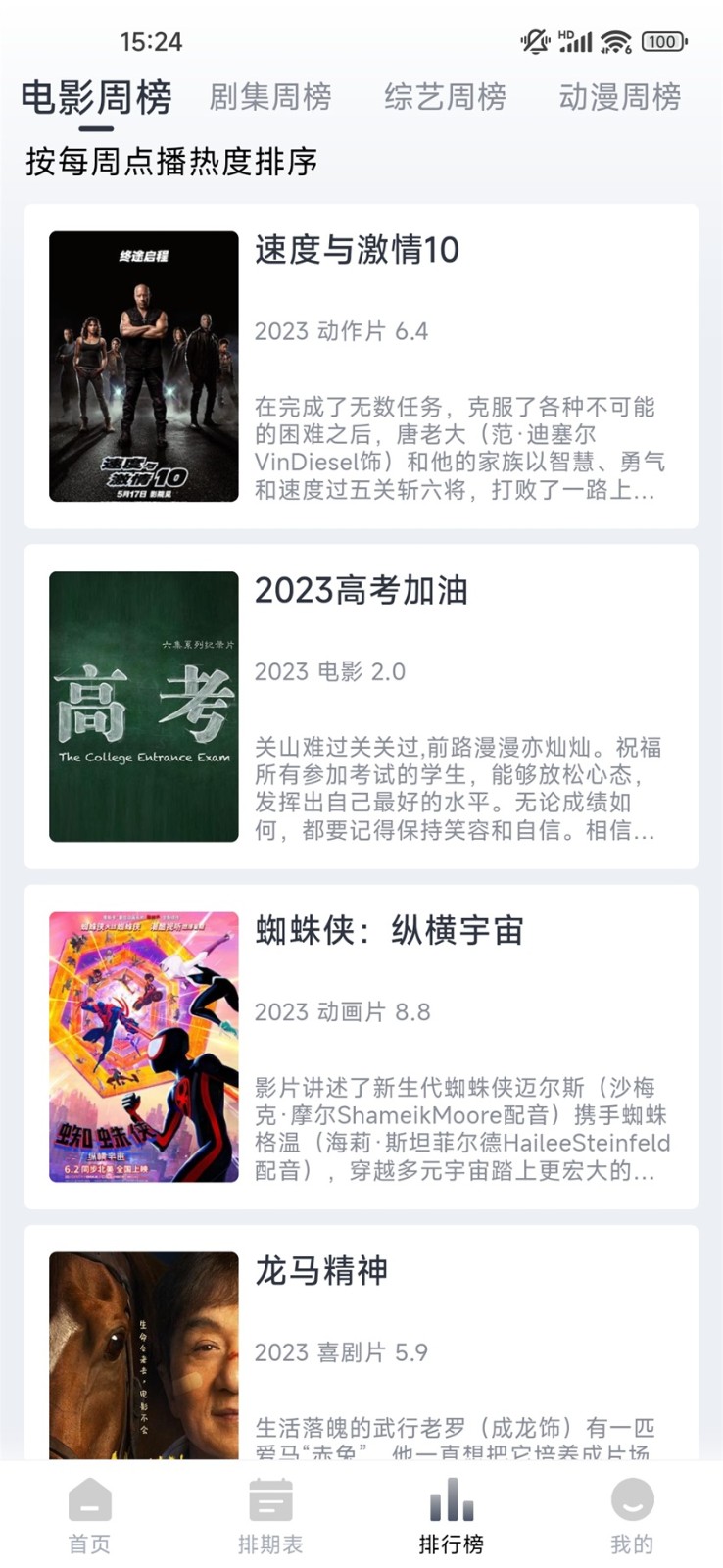This screenshot has width=723, height=1568.
Task: Click the 2023高考加油 documentary title
Action: click(361, 592)
